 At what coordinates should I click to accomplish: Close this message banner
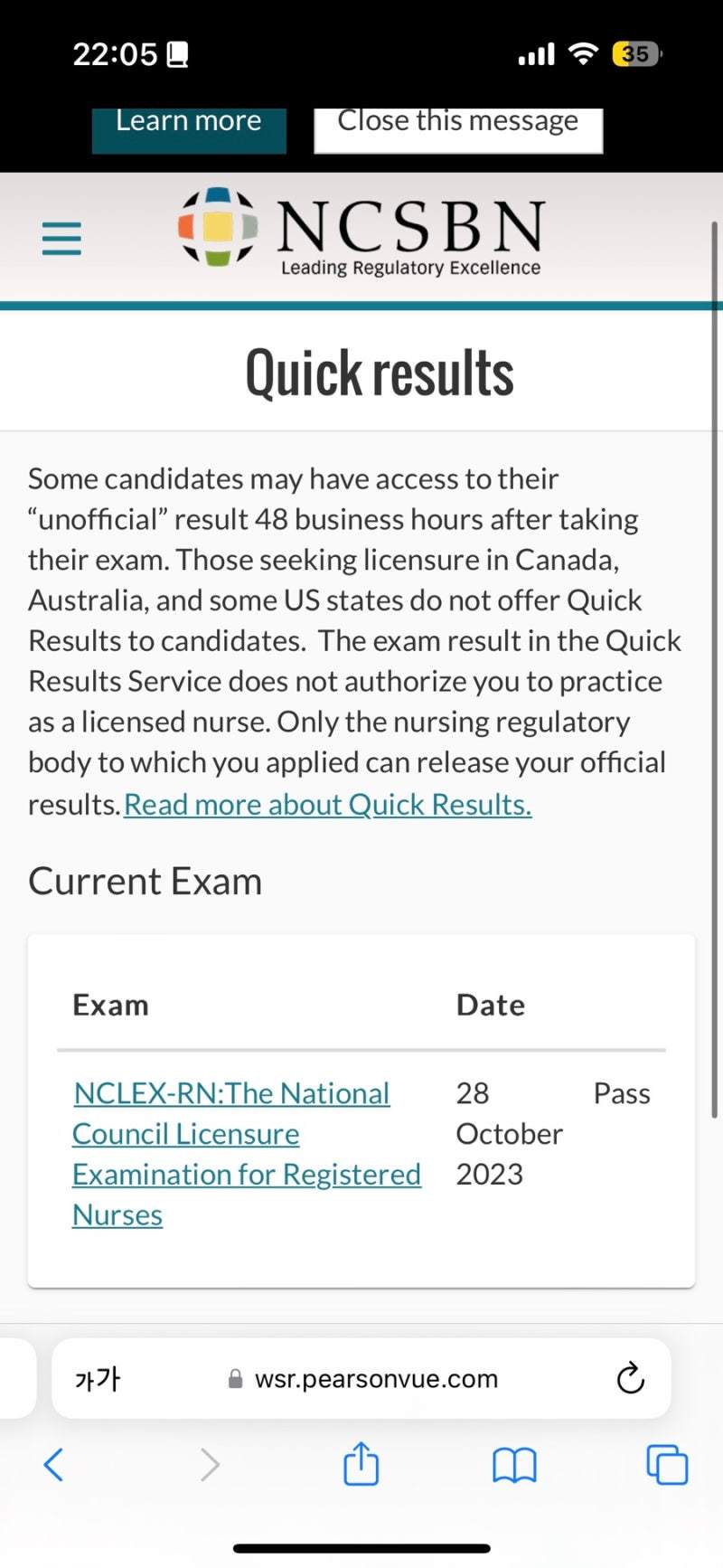coord(458,130)
